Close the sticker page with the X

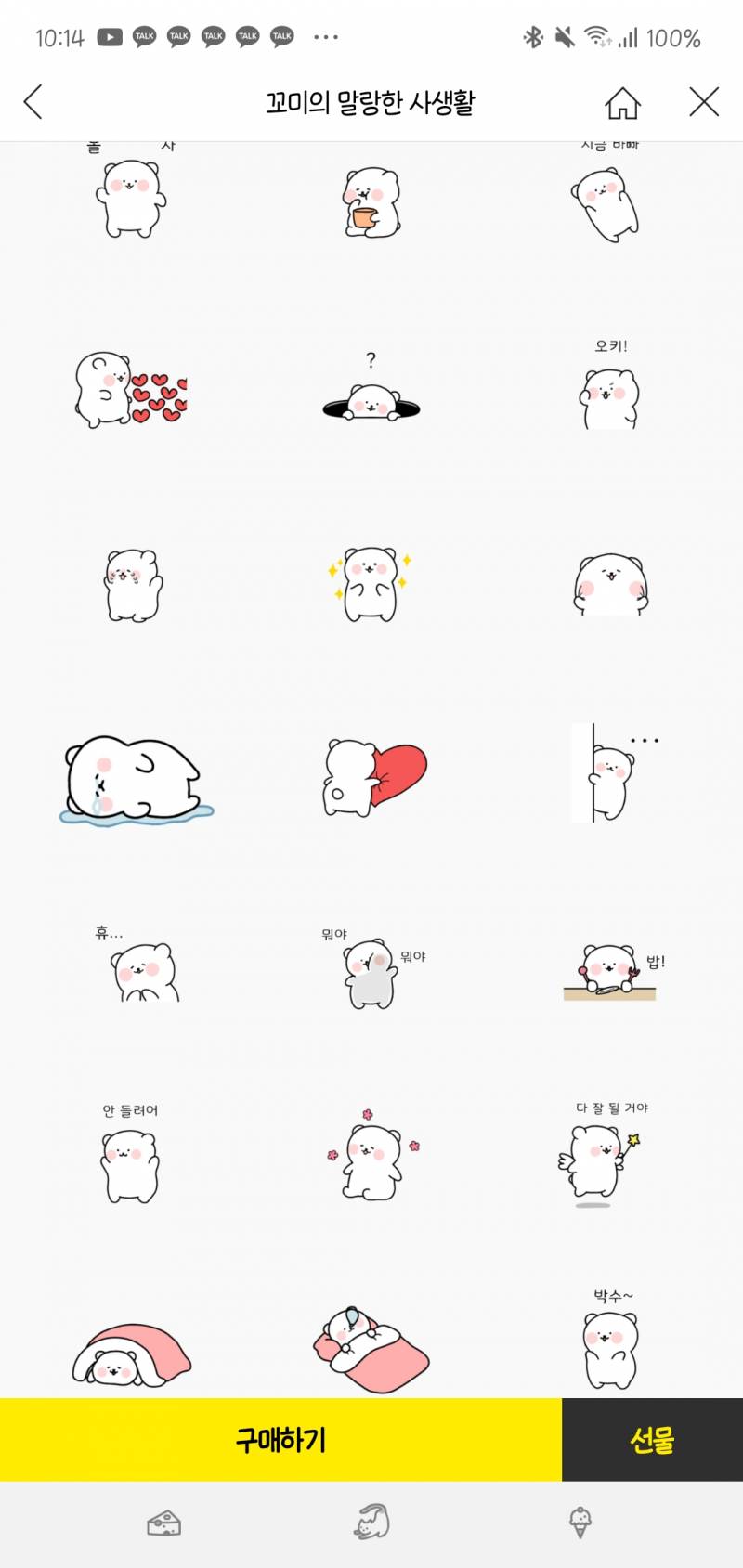(705, 102)
